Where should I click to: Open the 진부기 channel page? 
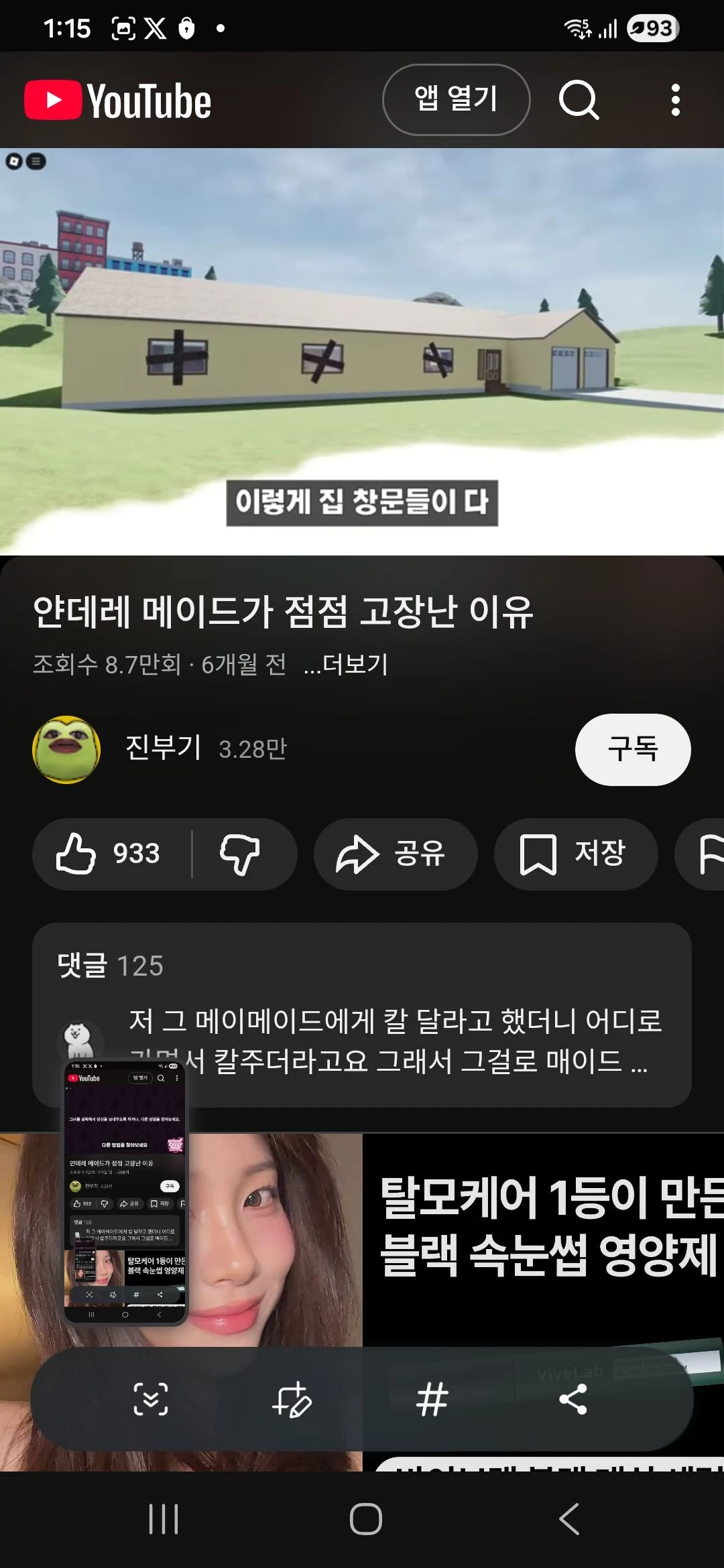click(163, 748)
